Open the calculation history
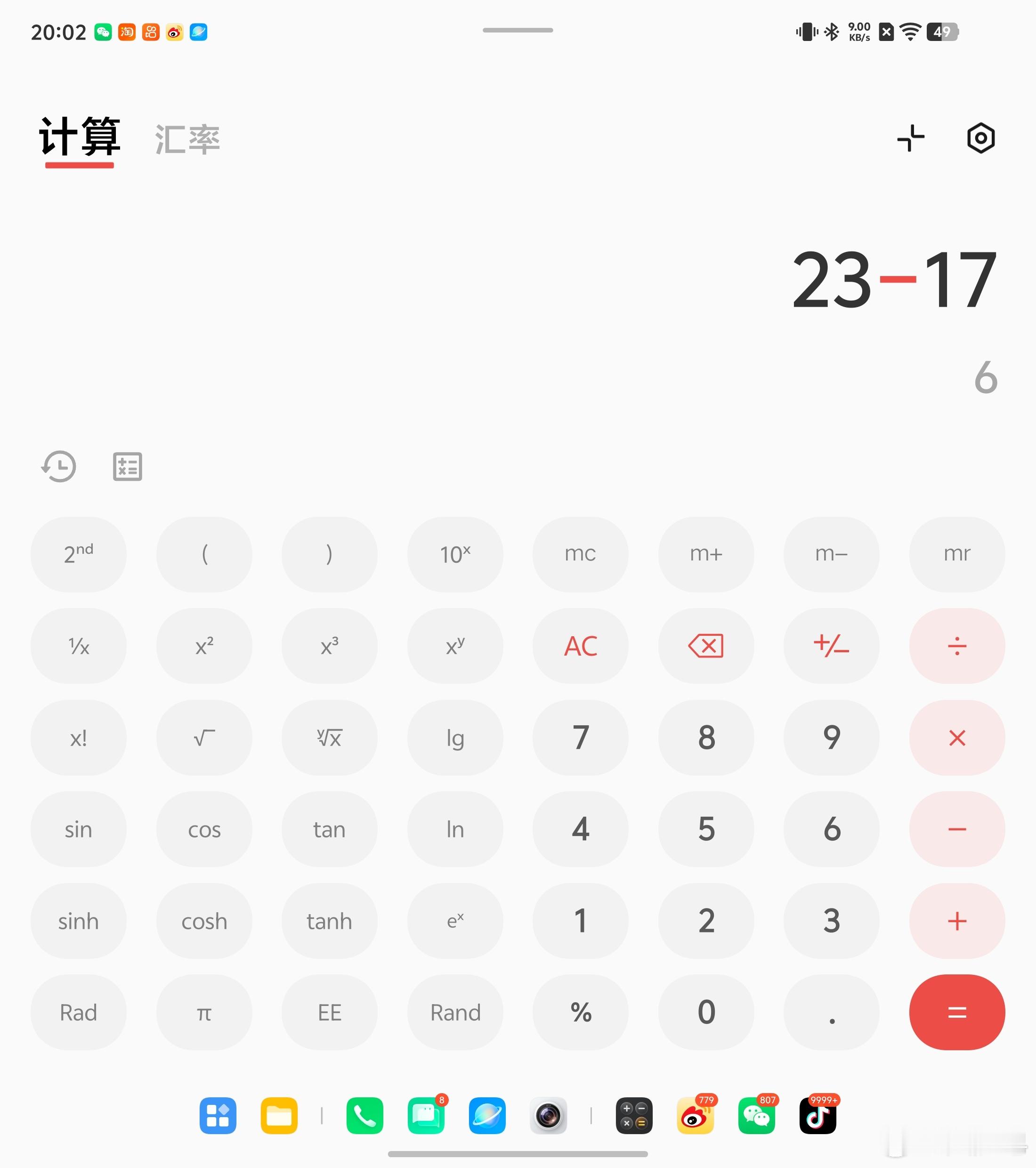Image resolution: width=1036 pixels, height=1168 pixels. point(59,467)
